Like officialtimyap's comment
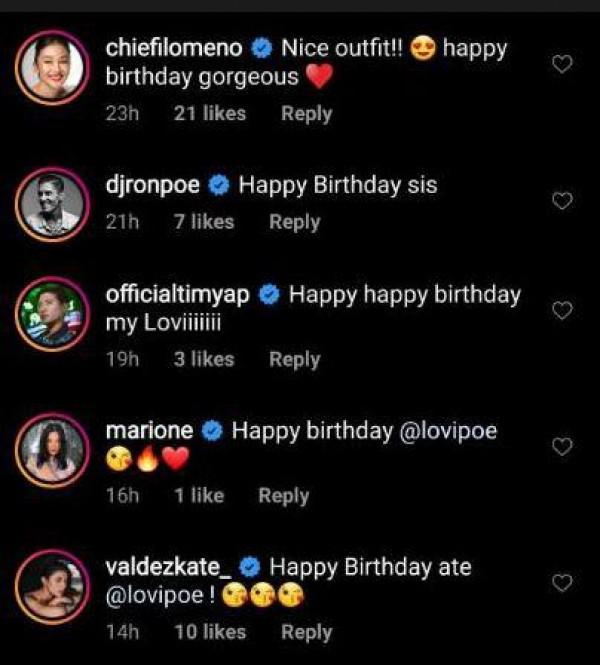Image resolution: width=600 pixels, height=665 pixels. (563, 311)
